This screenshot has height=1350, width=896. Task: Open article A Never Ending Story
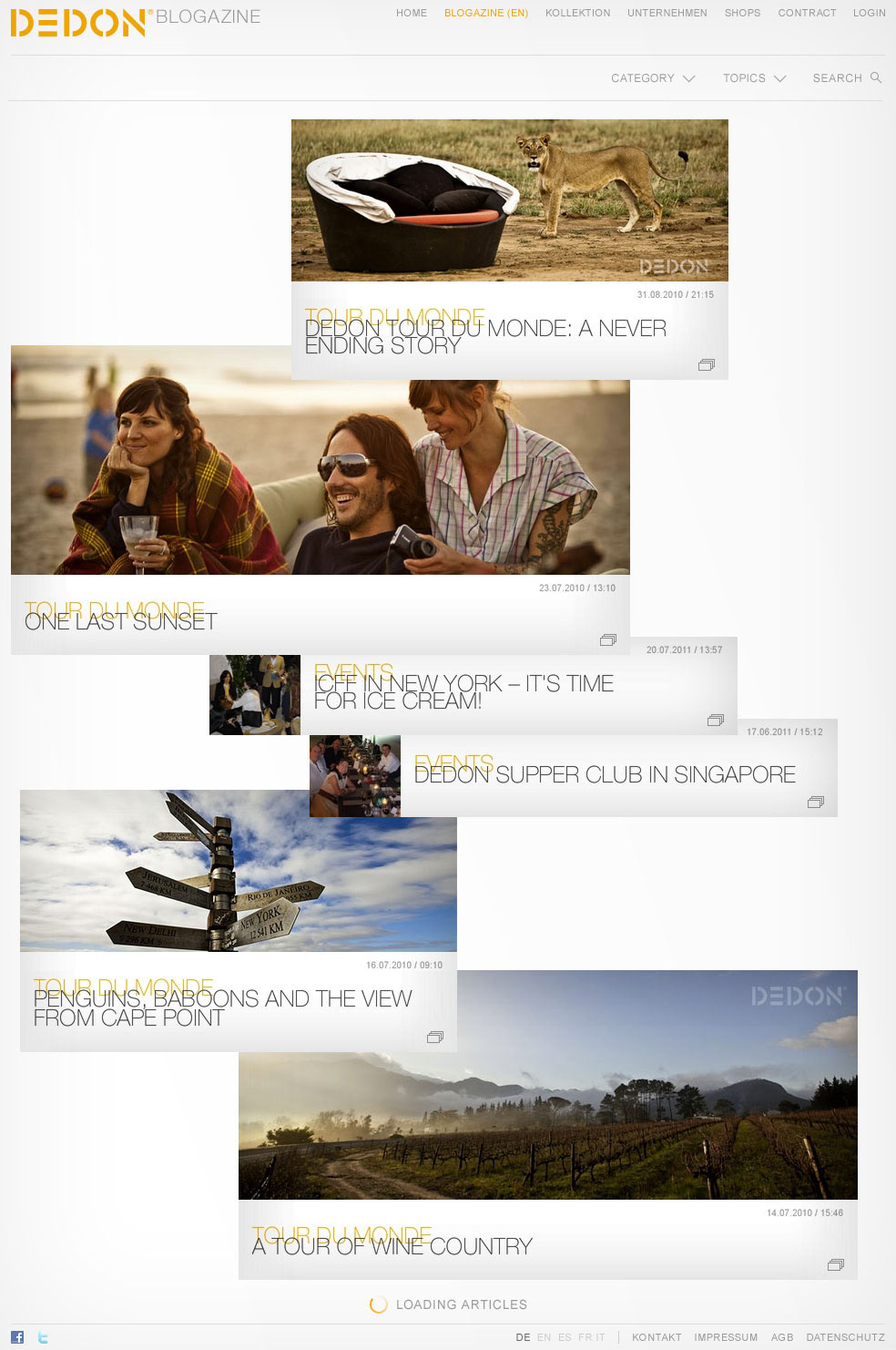coord(484,337)
